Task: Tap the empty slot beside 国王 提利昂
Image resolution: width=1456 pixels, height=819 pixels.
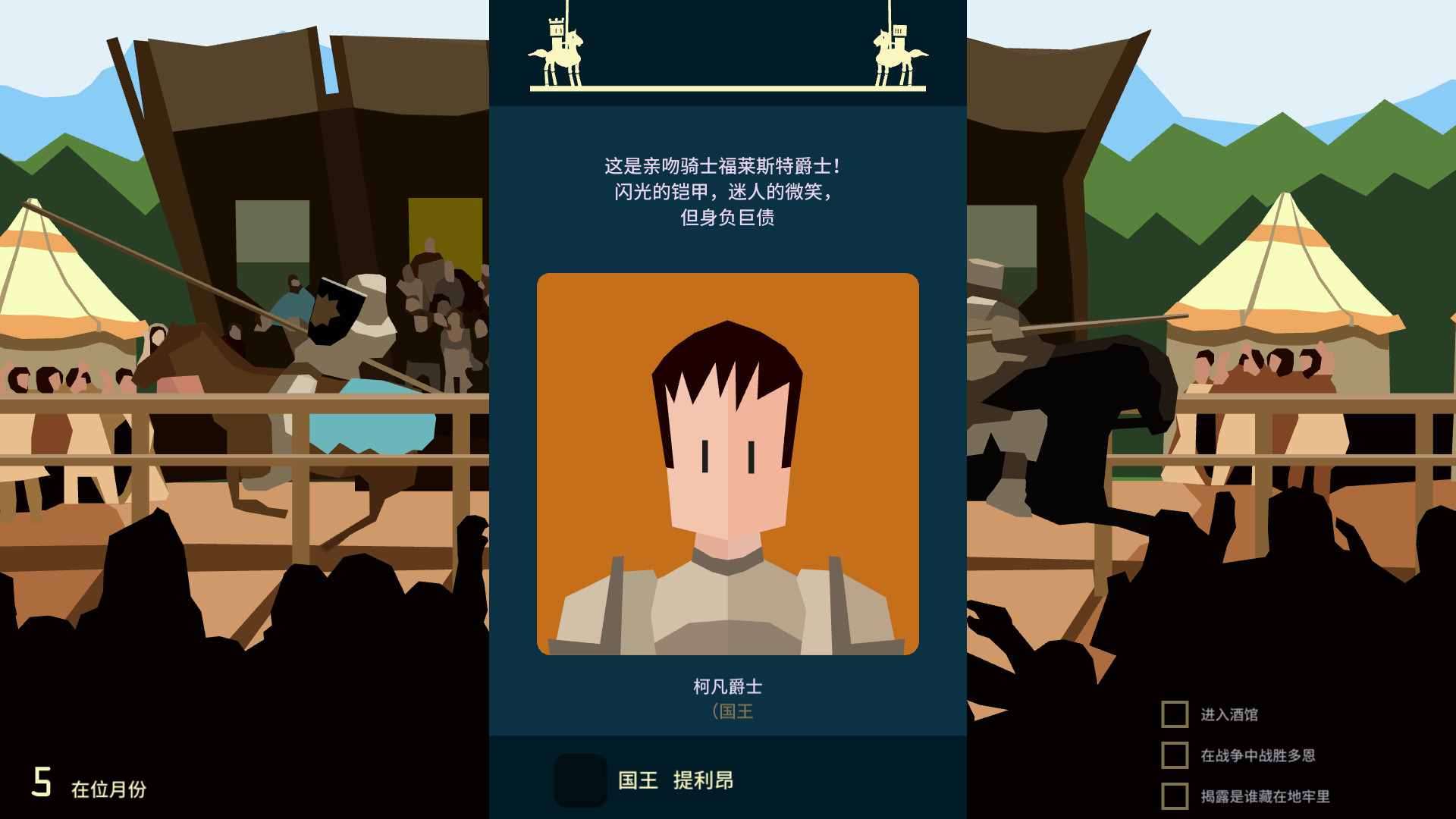Action: [580, 780]
